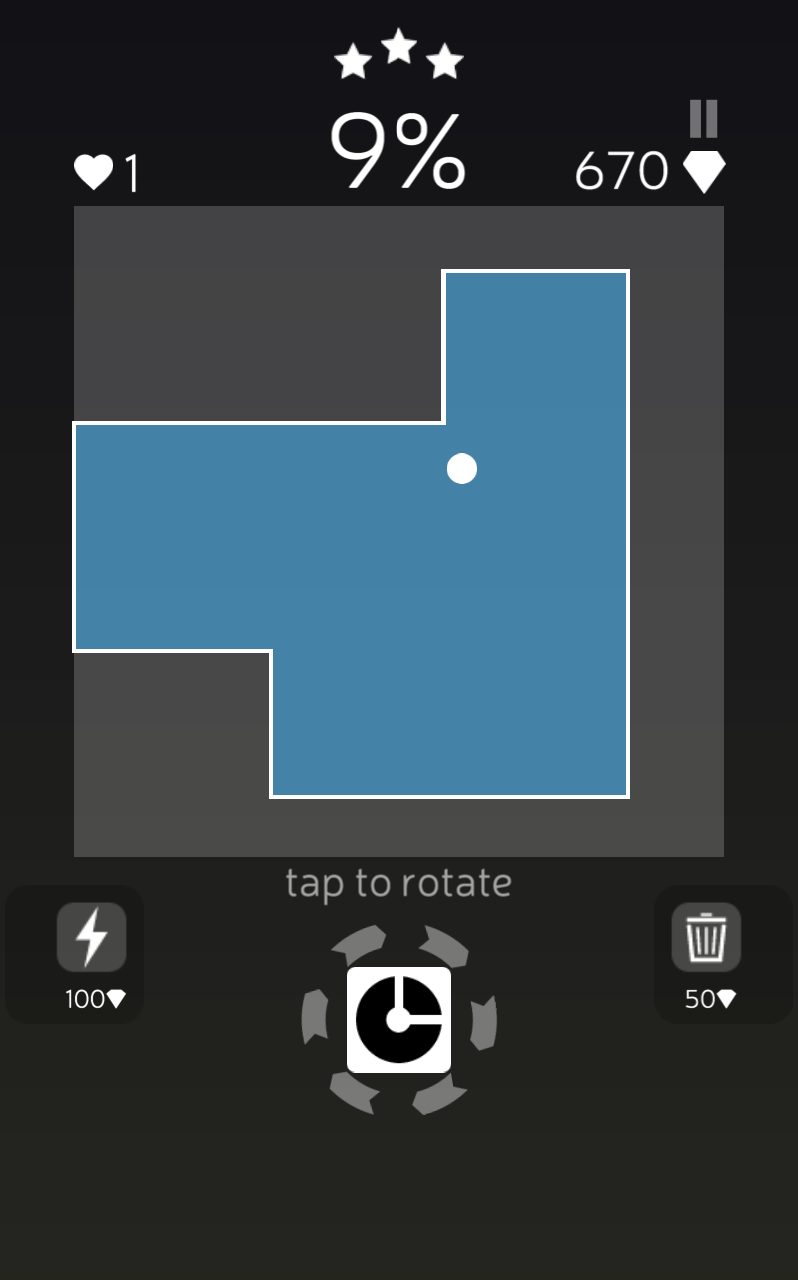Use the trash can power-up
The height and width of the screenshot is (1280, 798).
[707, 938]
